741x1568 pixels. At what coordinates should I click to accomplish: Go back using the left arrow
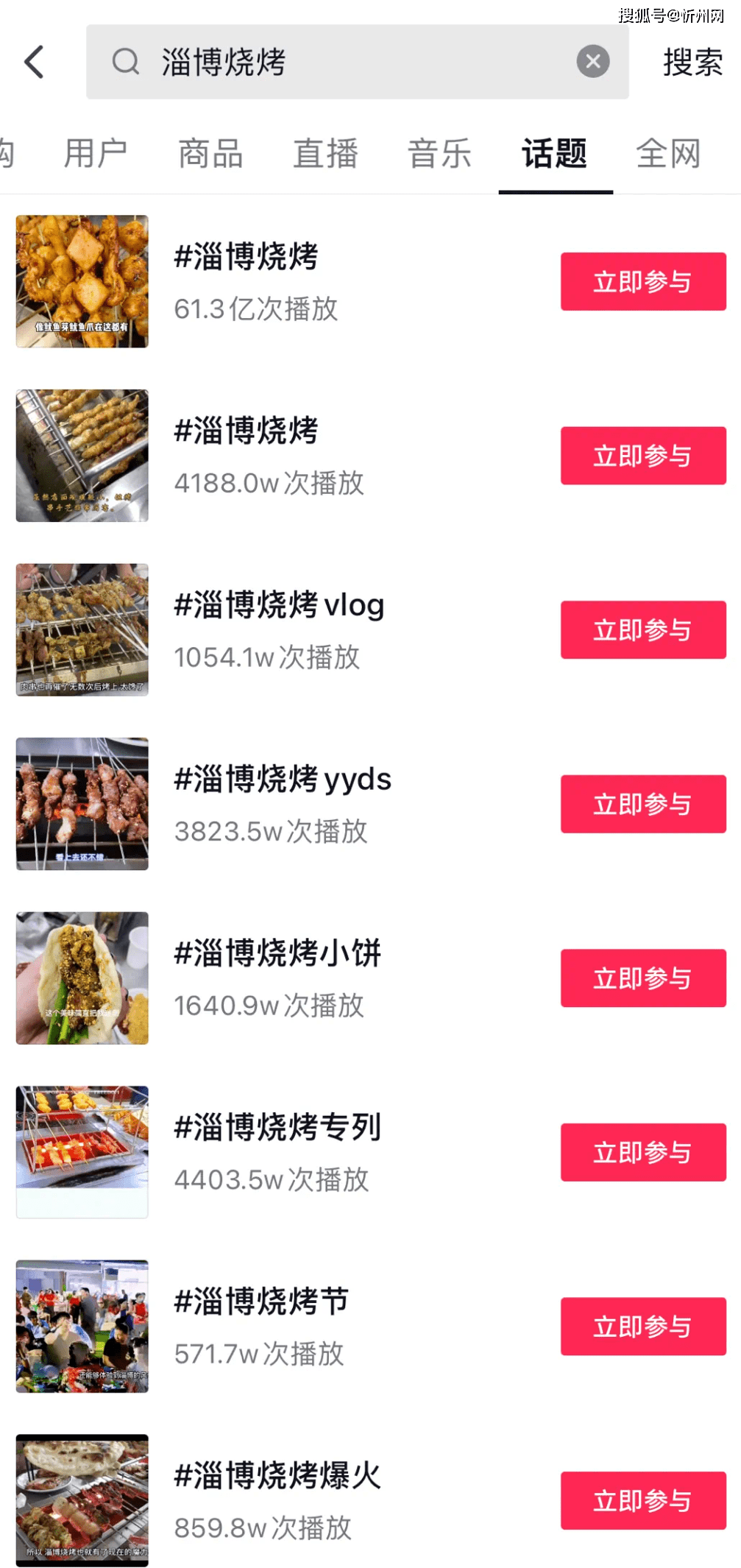click(35, 62)
